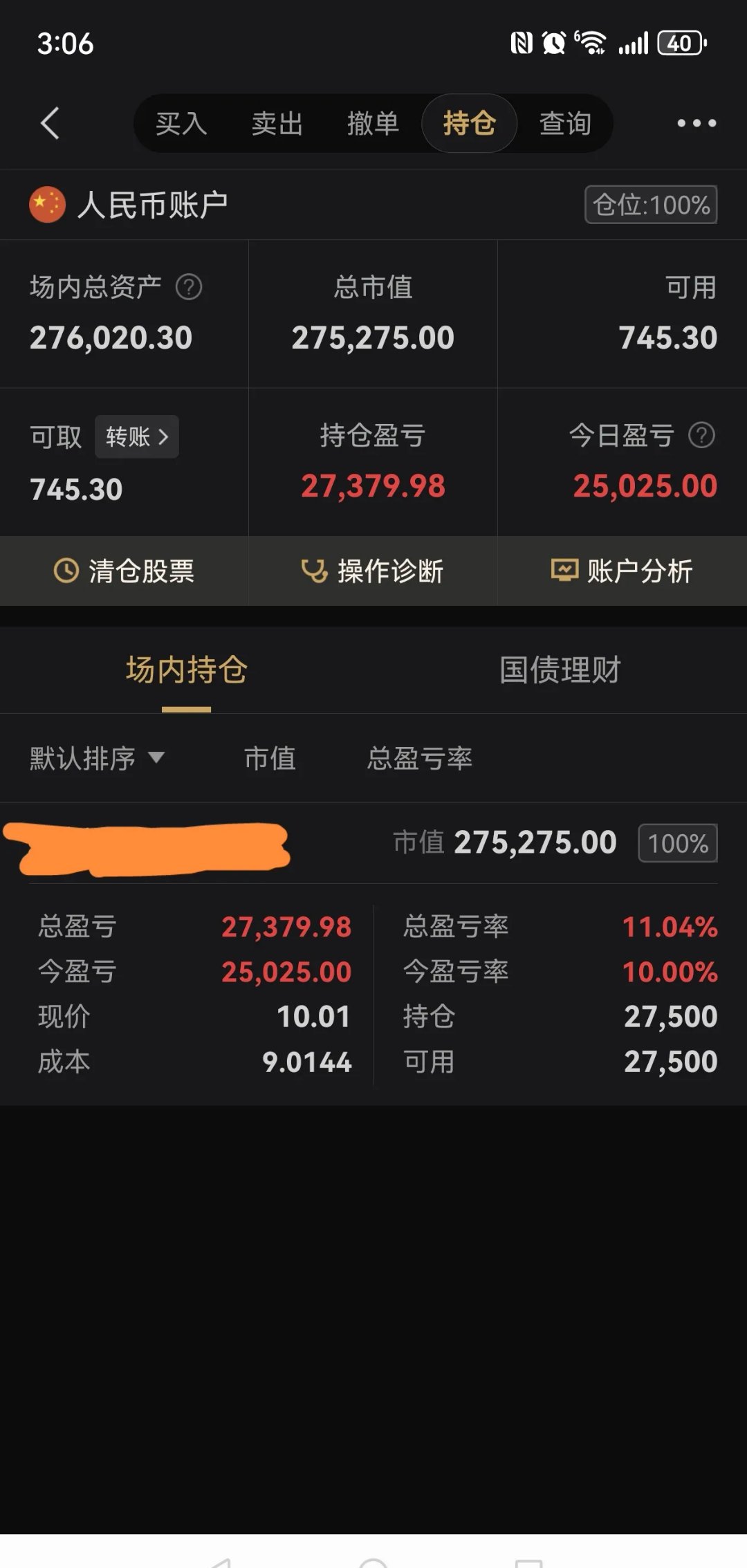Image resolution: width=747 pixels, height=1568 pixels.
Task: Open the three-dot overflow menu
Action: 696,123
